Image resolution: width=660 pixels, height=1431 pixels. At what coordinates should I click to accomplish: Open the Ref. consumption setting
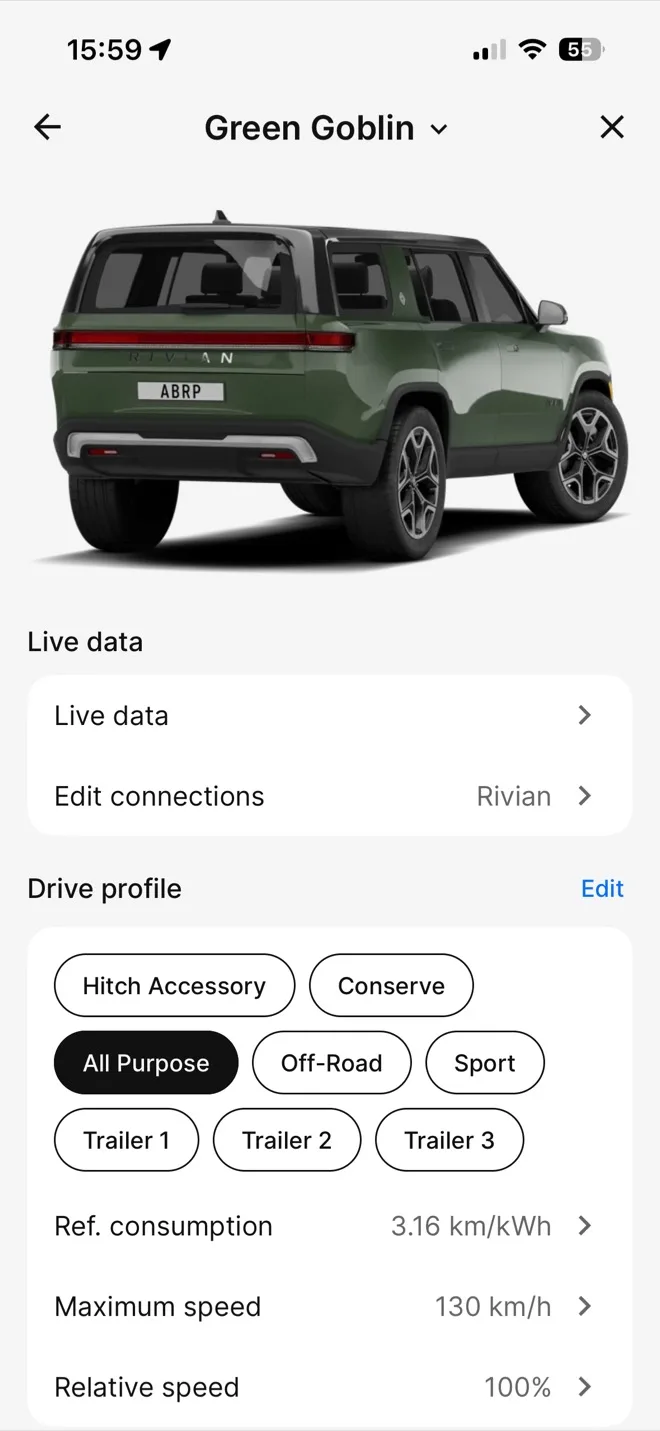pos(329,1226)
